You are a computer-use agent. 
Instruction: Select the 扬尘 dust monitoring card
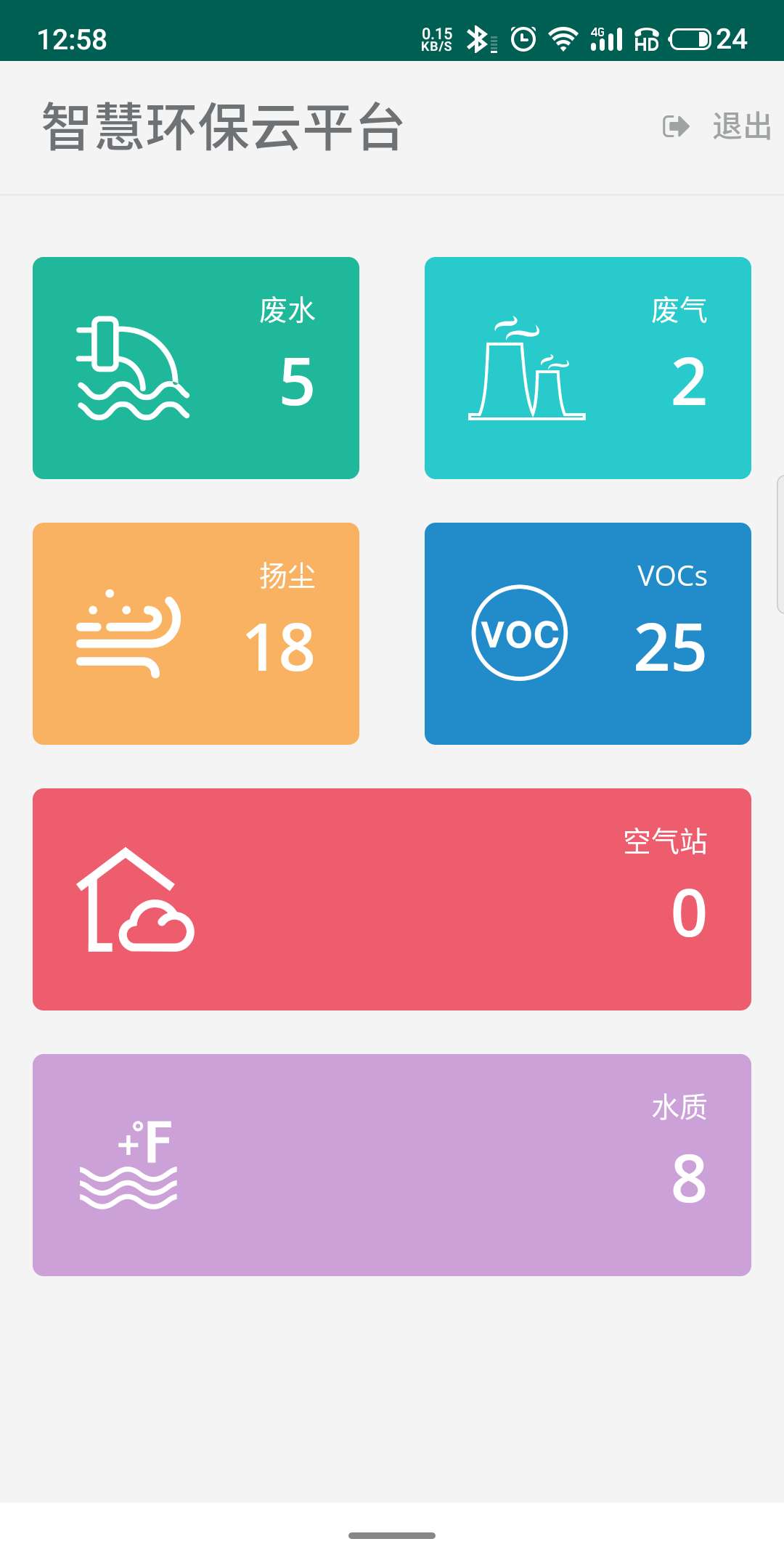[x=196, y=634]
